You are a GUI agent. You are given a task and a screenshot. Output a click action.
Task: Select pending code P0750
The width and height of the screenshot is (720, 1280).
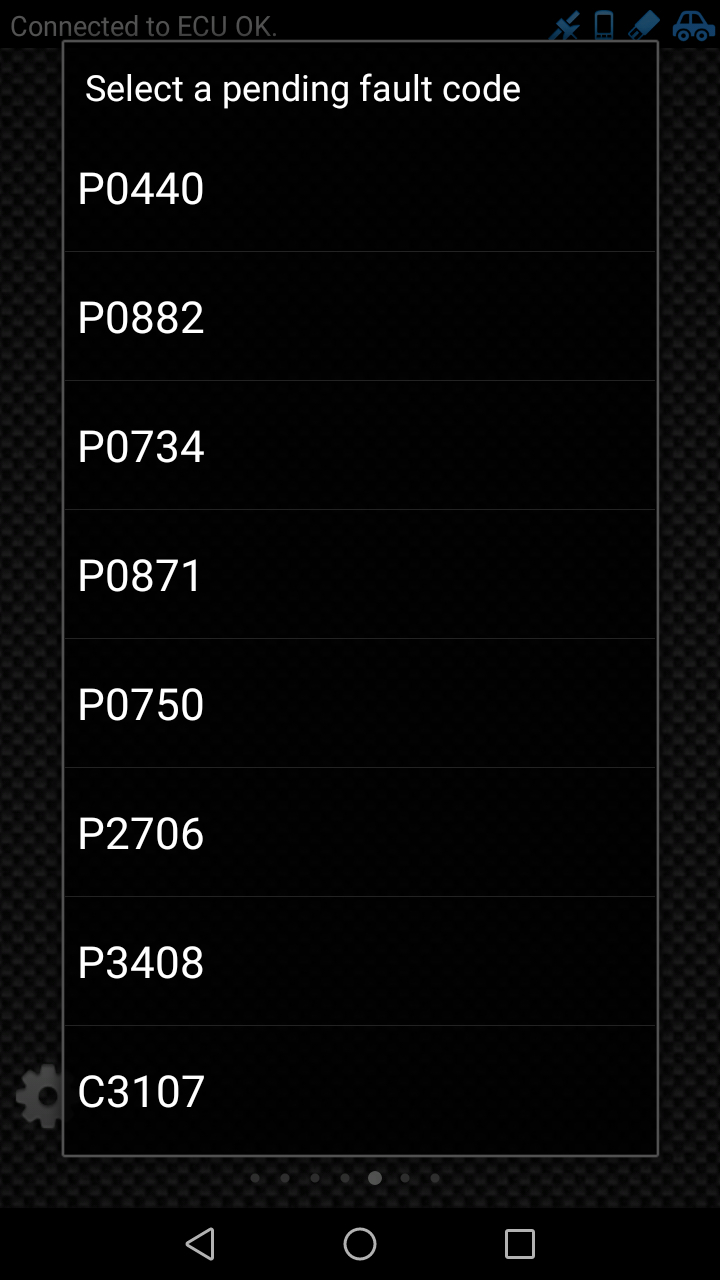[360, 705]
